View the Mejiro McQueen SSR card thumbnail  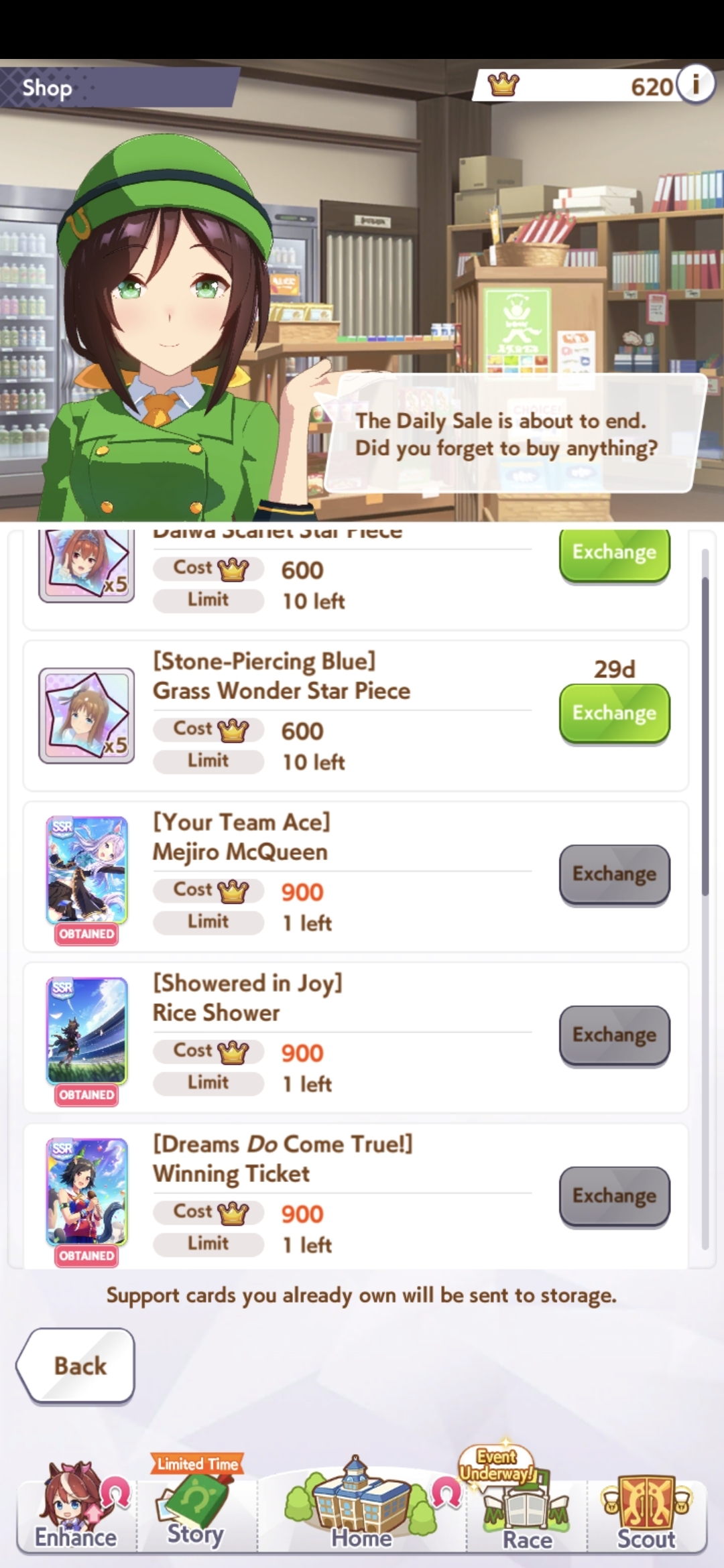tap(86, 870)
